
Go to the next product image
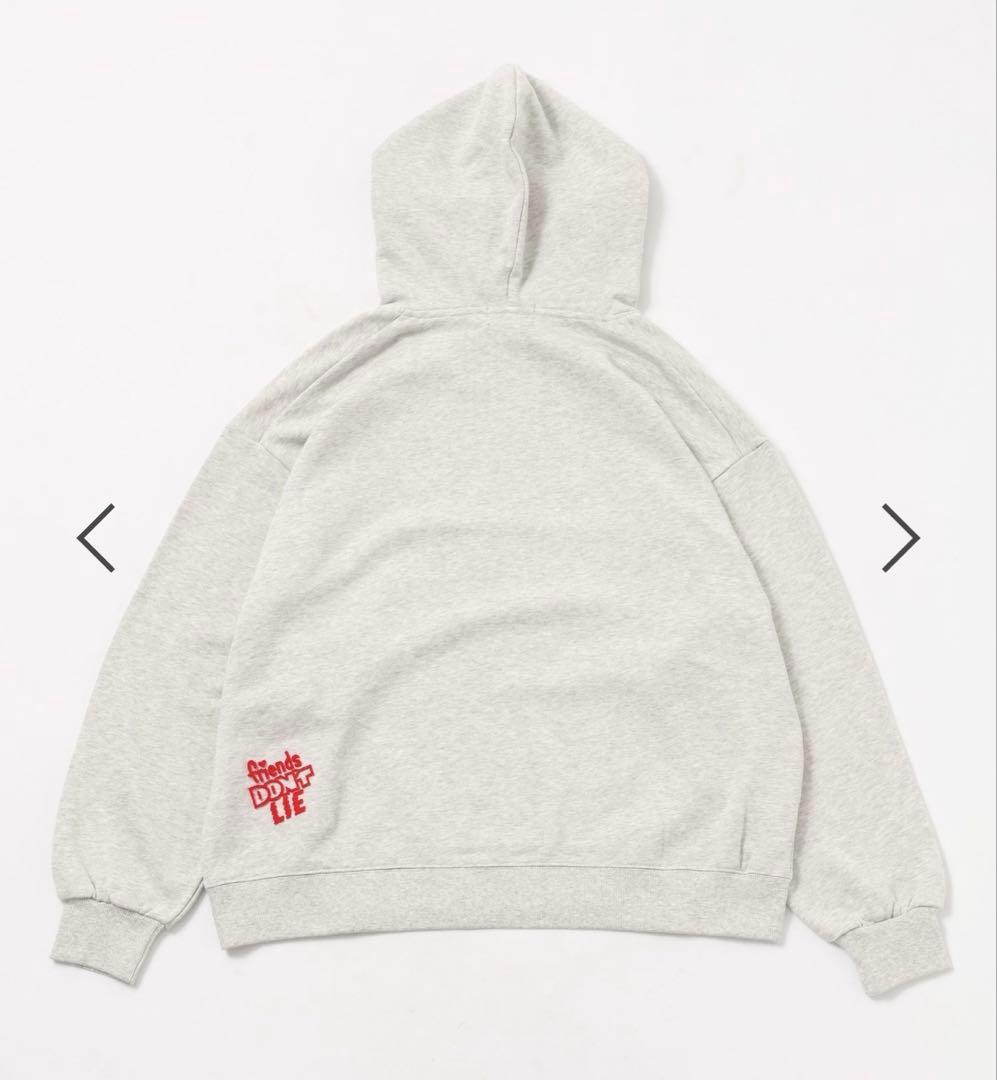(899, 537)
